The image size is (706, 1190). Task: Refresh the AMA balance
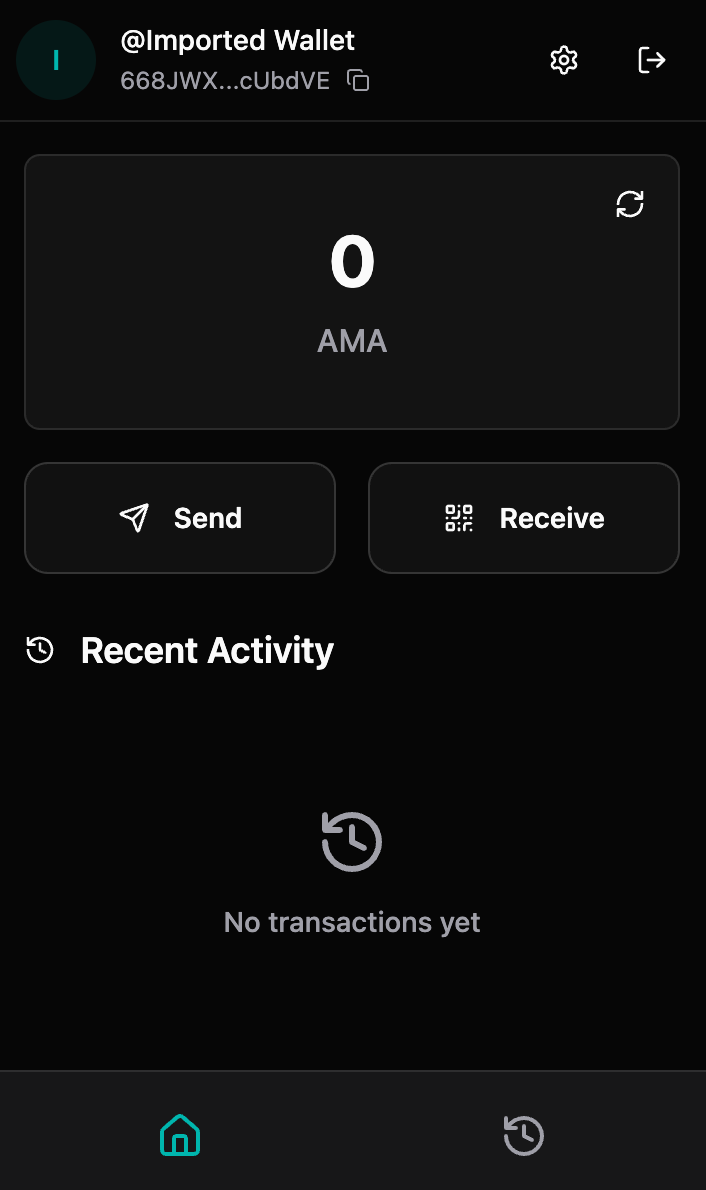[630, 205]
